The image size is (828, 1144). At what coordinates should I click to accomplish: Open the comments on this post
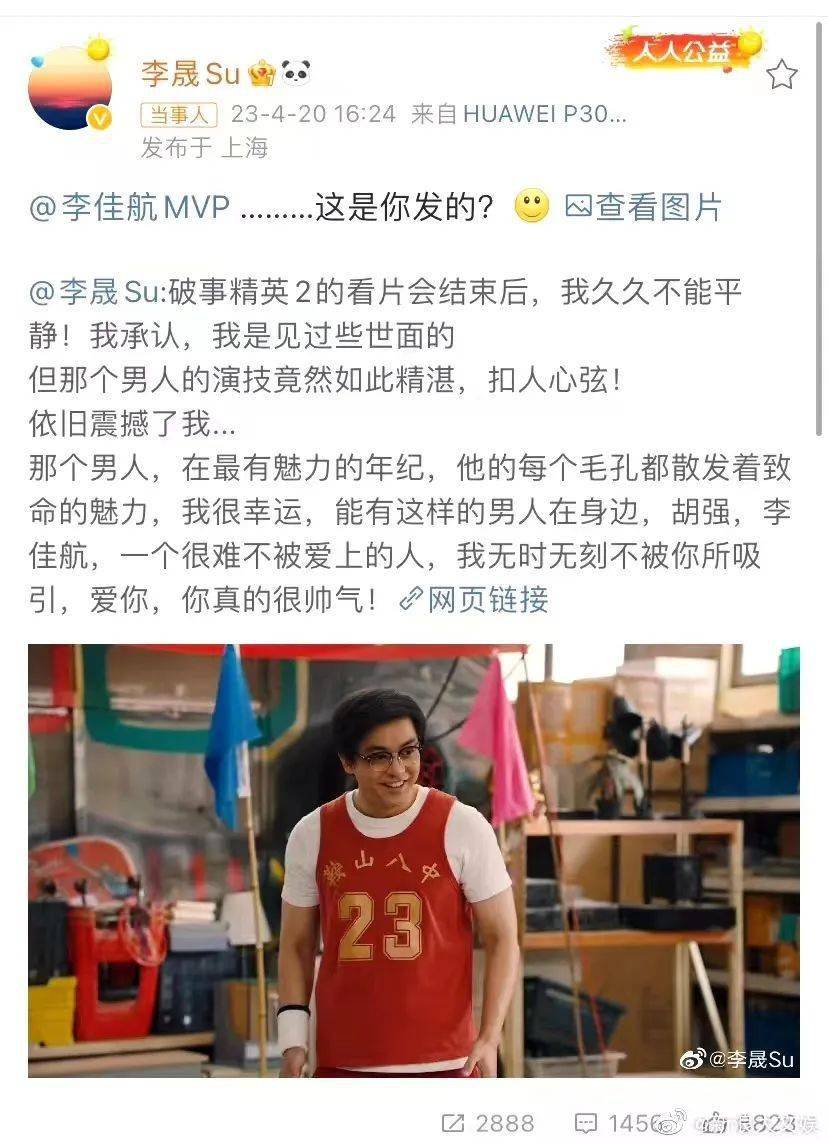pos(615,1122)
